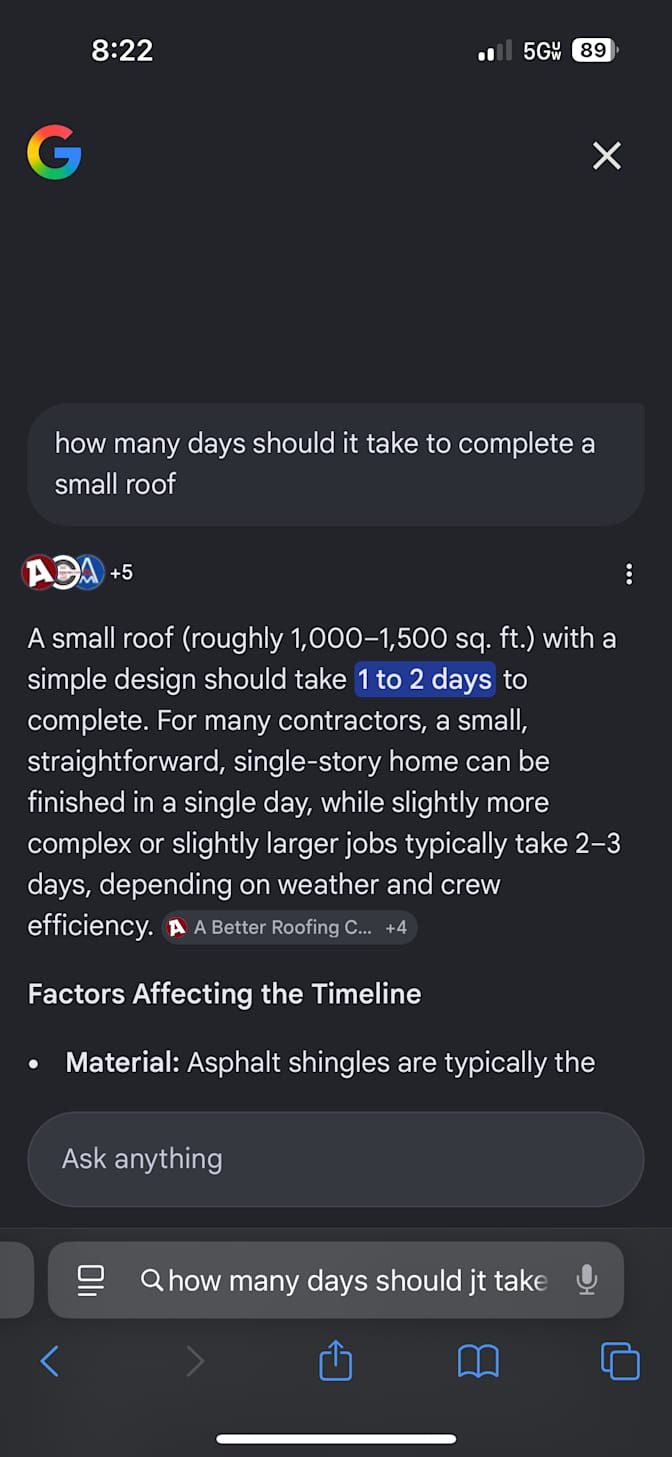Open Safari bookmarks
The width and height of the screenshot is (672, 1457).
(478, 1361)
